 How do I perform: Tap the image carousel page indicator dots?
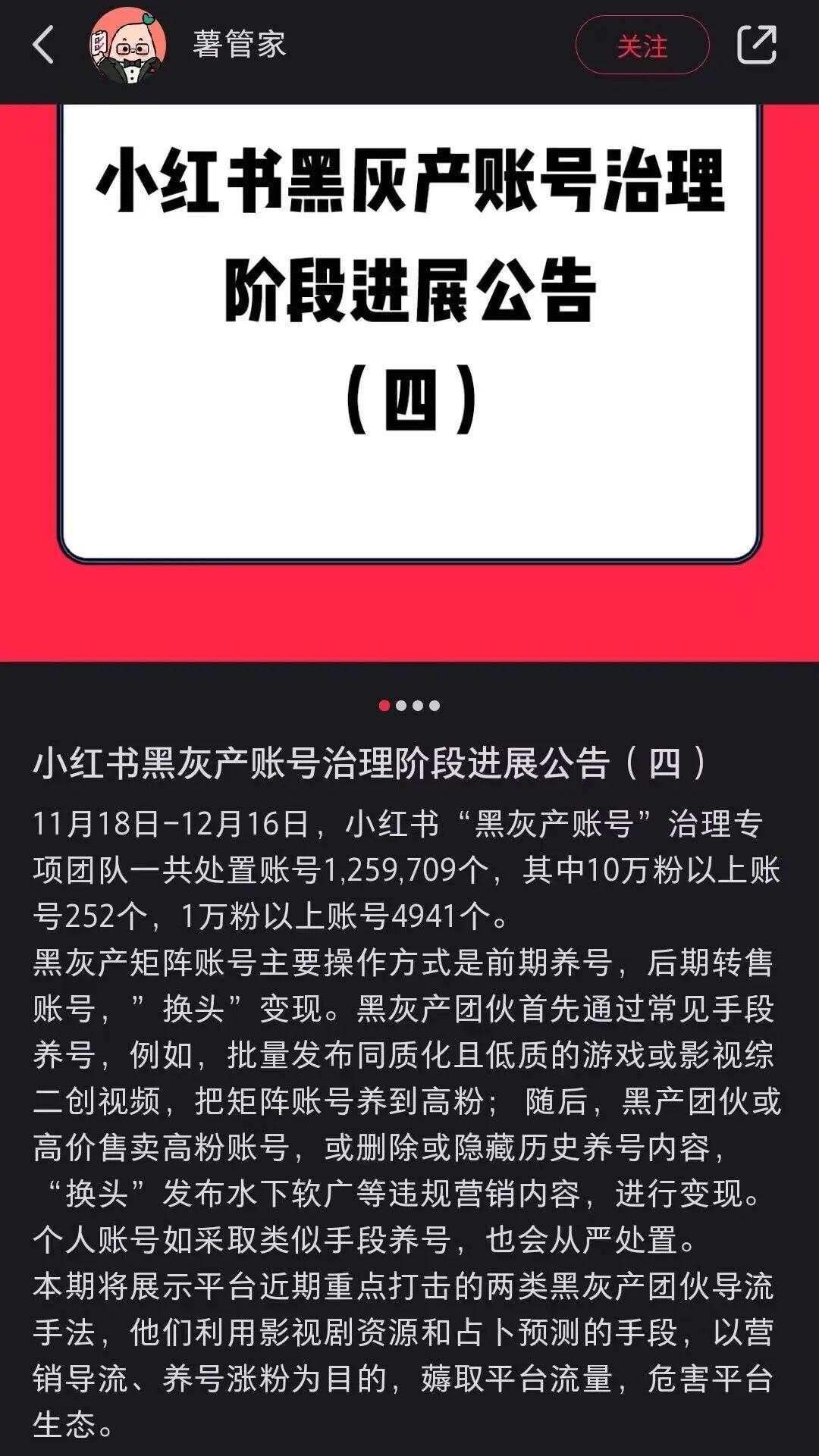click(x=409, y=706)
